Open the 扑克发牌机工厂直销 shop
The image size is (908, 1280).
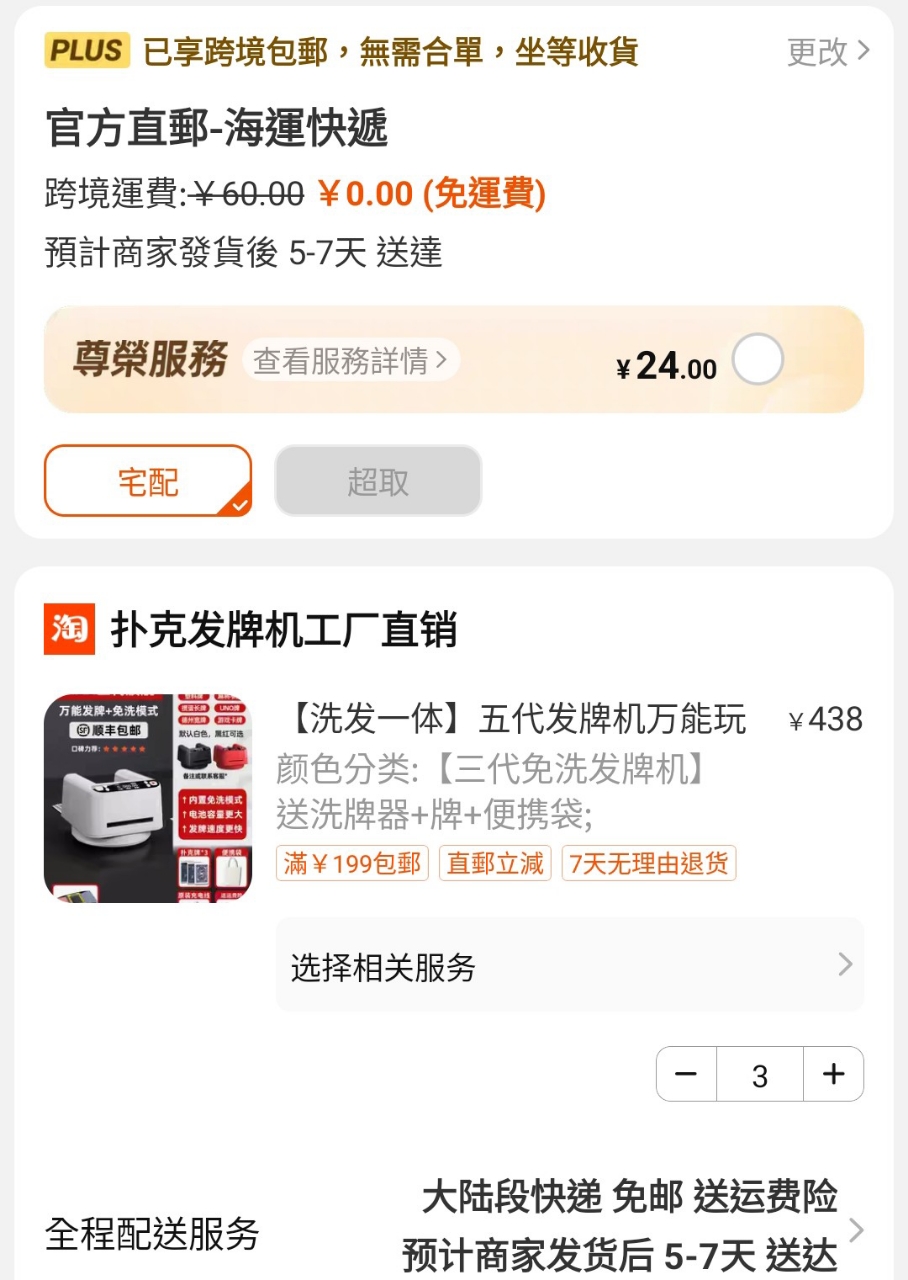(x=283, y=631)
